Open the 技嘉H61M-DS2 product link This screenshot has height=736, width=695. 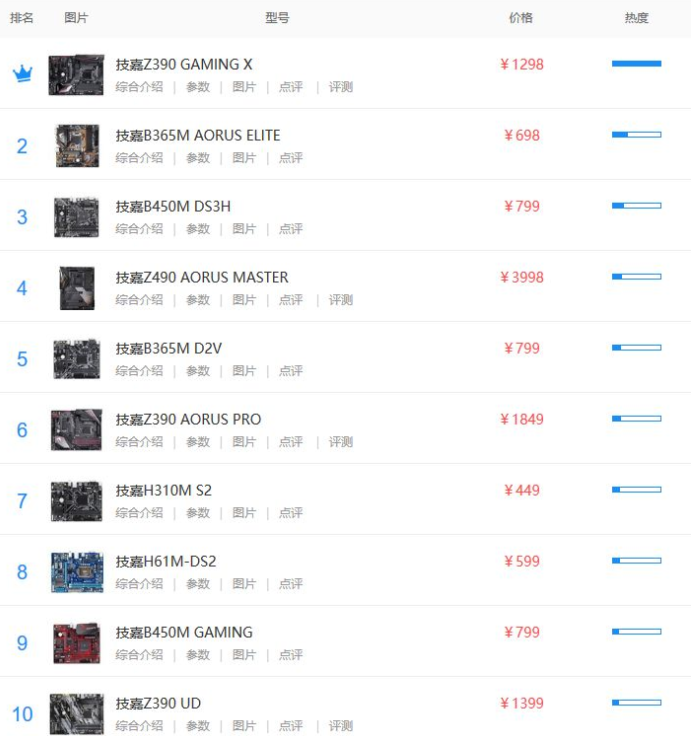(166, 561)
